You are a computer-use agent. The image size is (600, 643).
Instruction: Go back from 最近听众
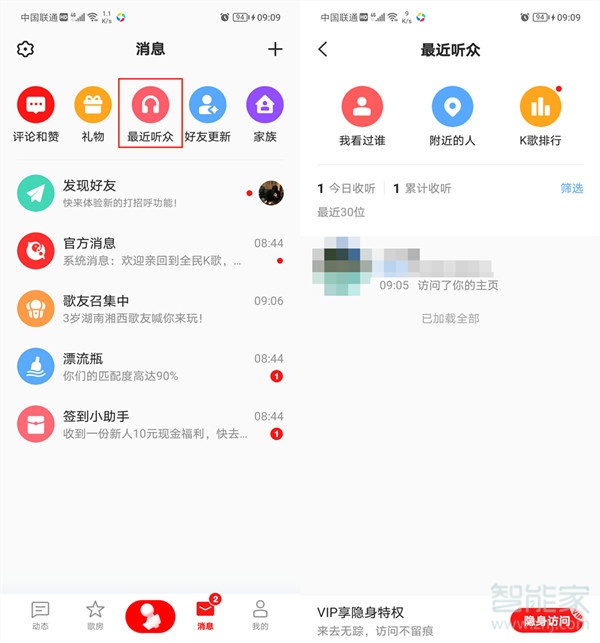click(x=323, y=50)
